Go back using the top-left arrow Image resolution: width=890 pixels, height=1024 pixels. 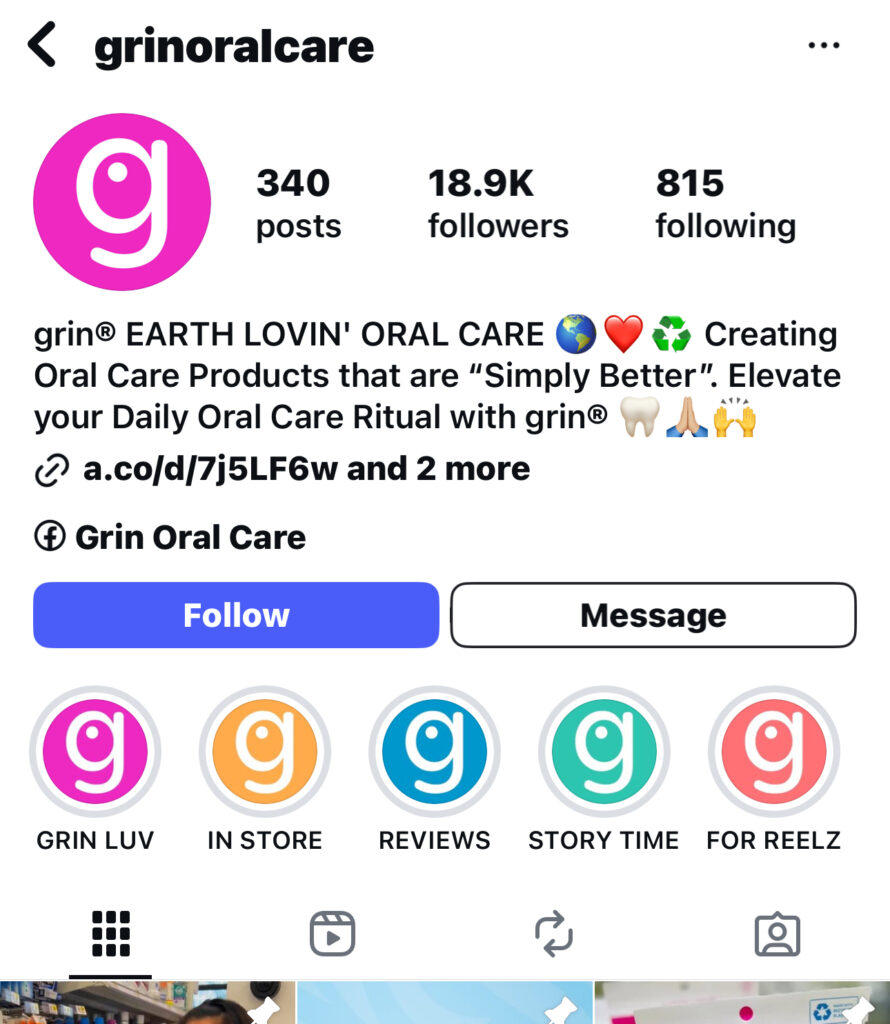pos(42,46)
